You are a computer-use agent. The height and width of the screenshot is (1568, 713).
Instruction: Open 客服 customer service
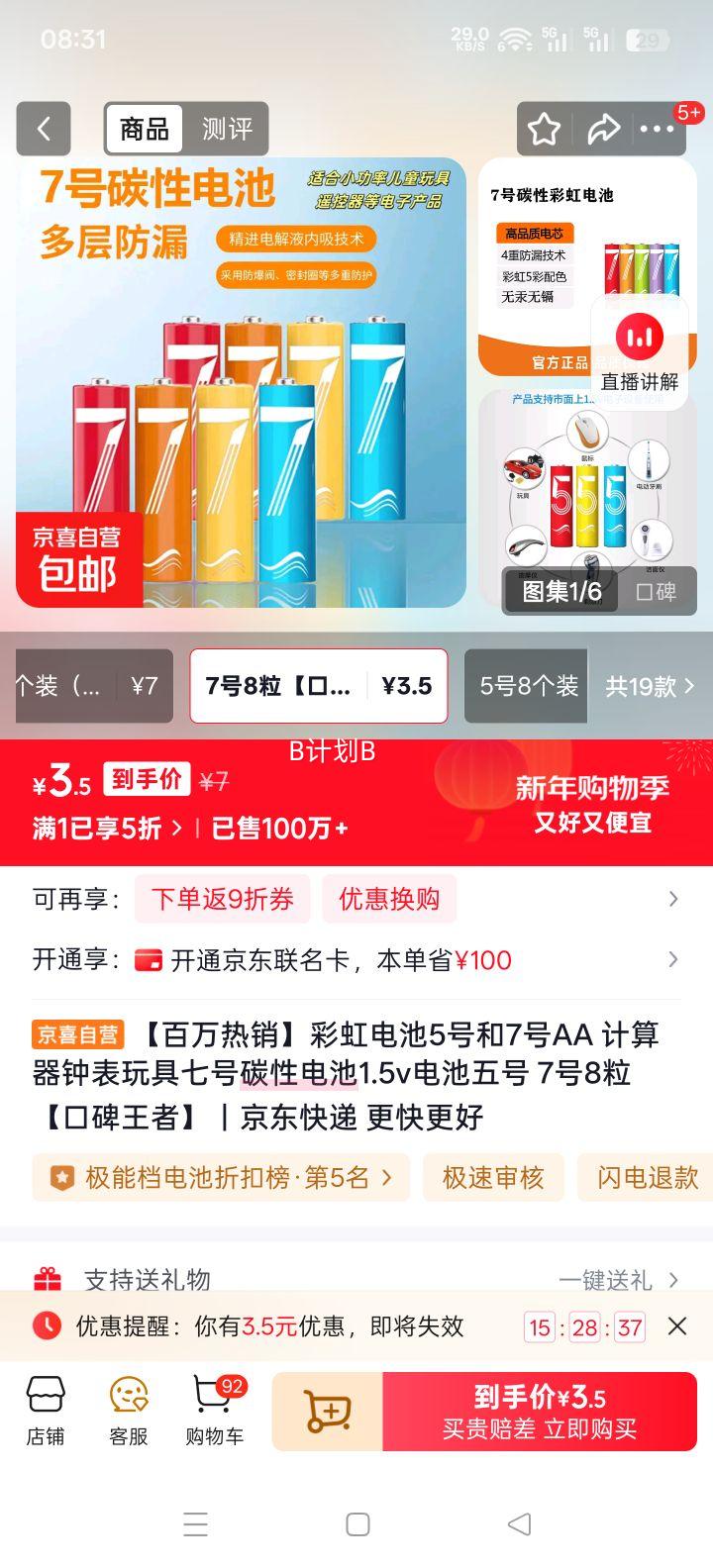pyautogui.click(x=125, y=1410)
